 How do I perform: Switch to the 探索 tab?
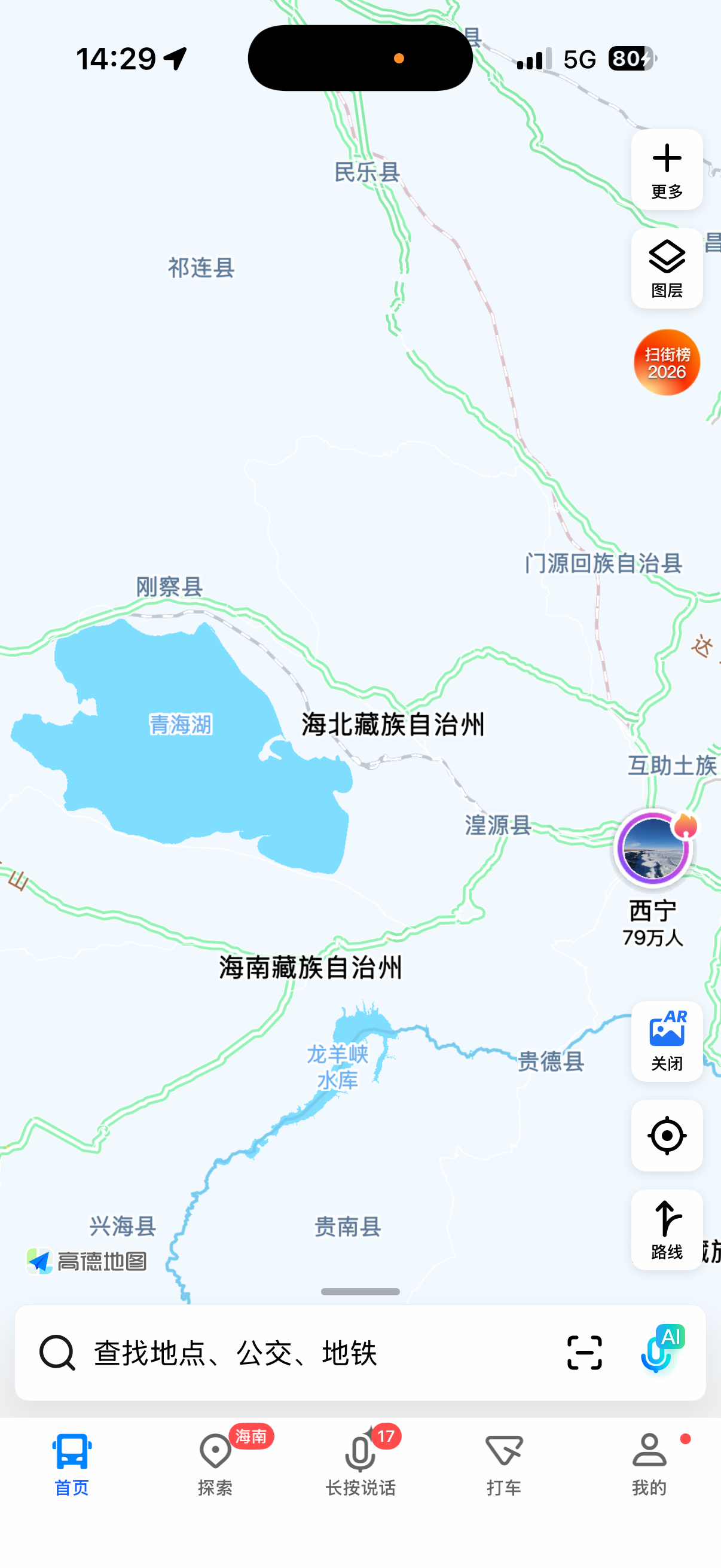pyautogui.click(x=215, y=1463)
